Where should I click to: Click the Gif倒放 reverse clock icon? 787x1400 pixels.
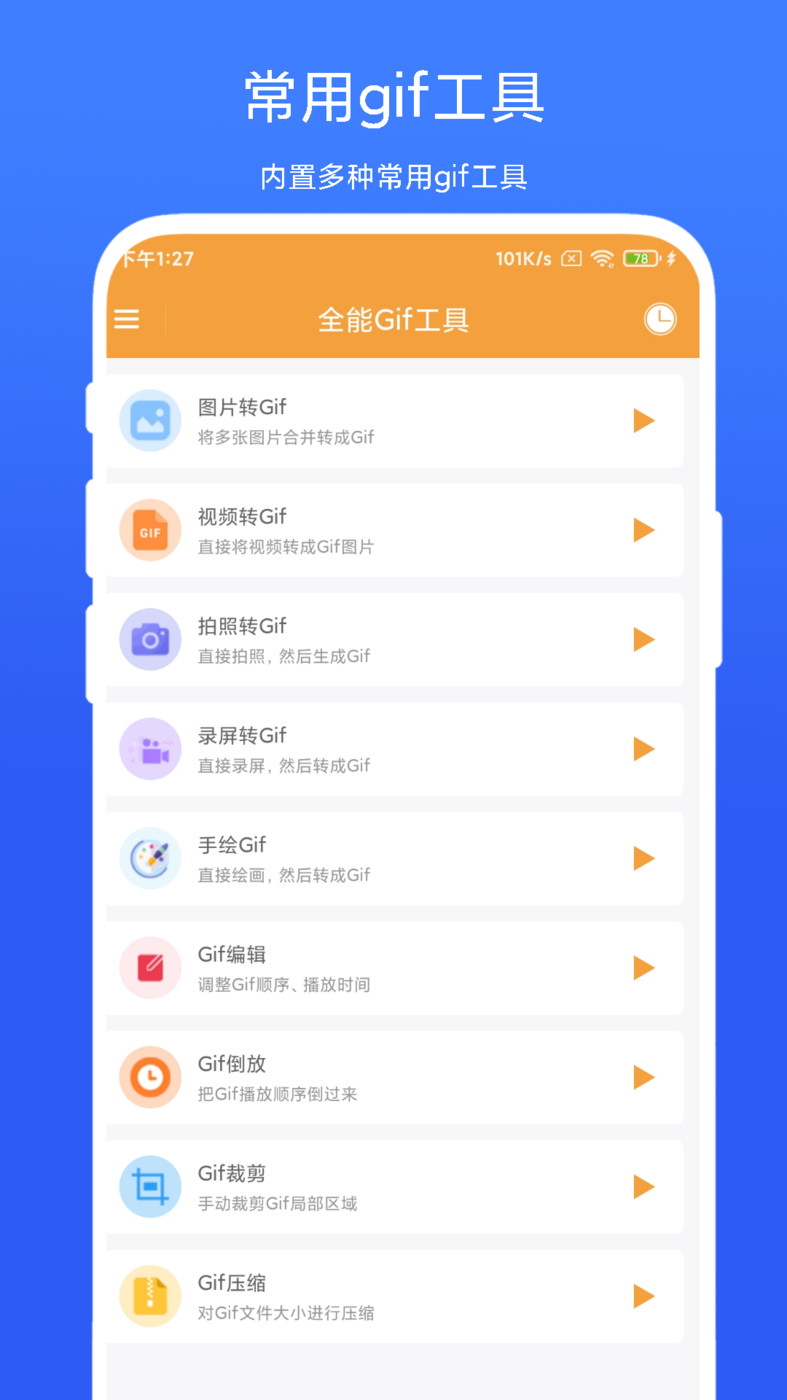click(x=150, y=1077)
